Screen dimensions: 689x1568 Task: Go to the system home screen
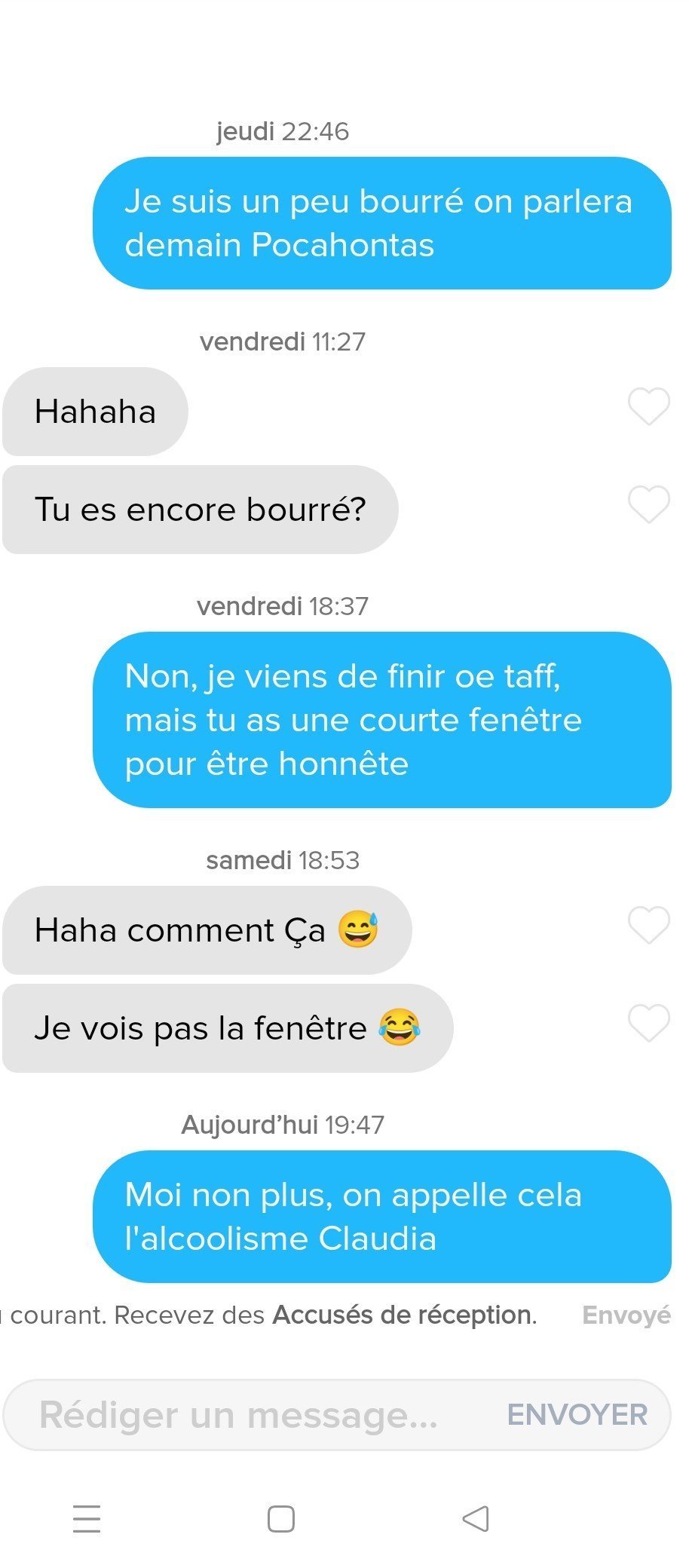[x=281, y=1519]
